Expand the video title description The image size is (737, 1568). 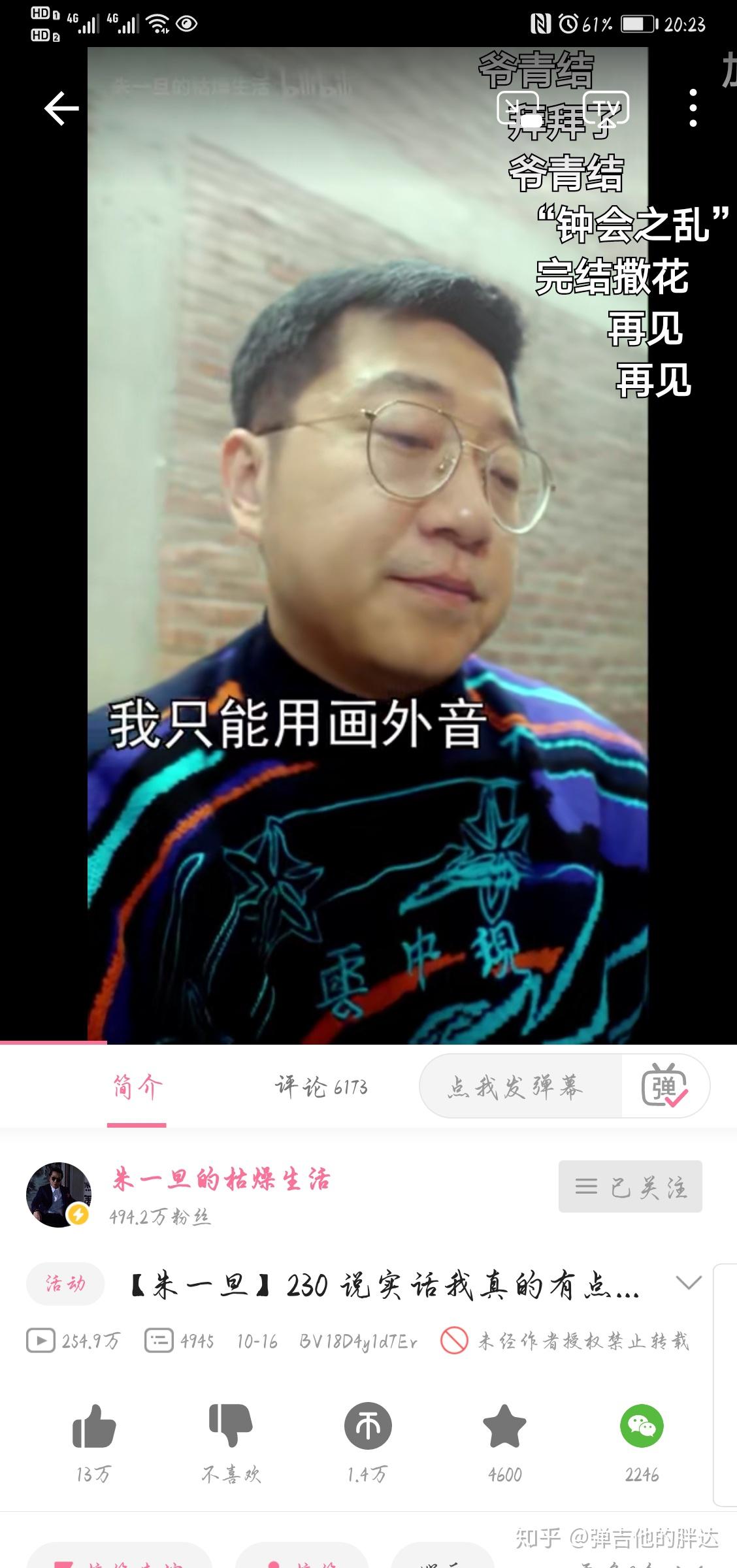pyautogui.click(x=689, y=1282)
